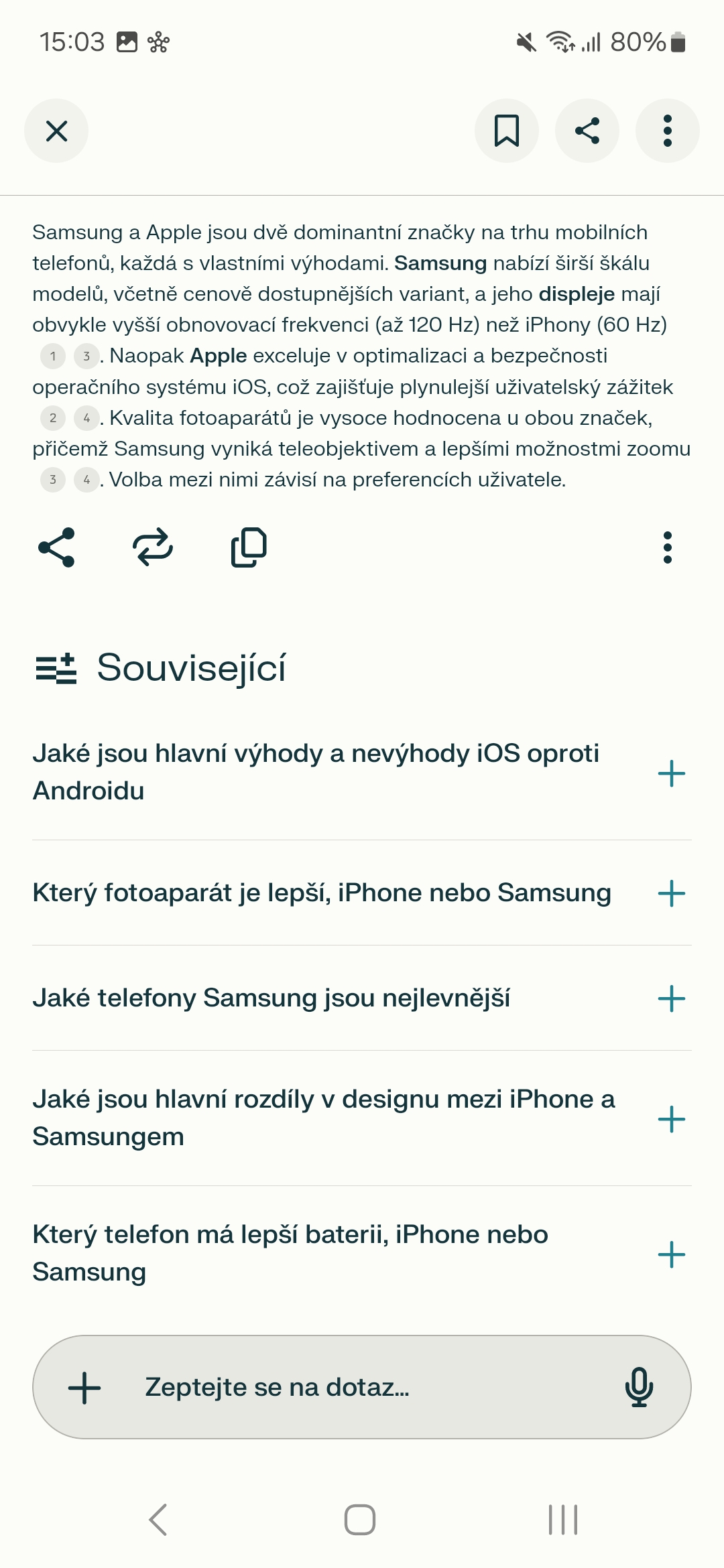This screenshot has height=1568, width=724.
Task: Tap the plus icon in the question bar
Action: click(84, 1387)
